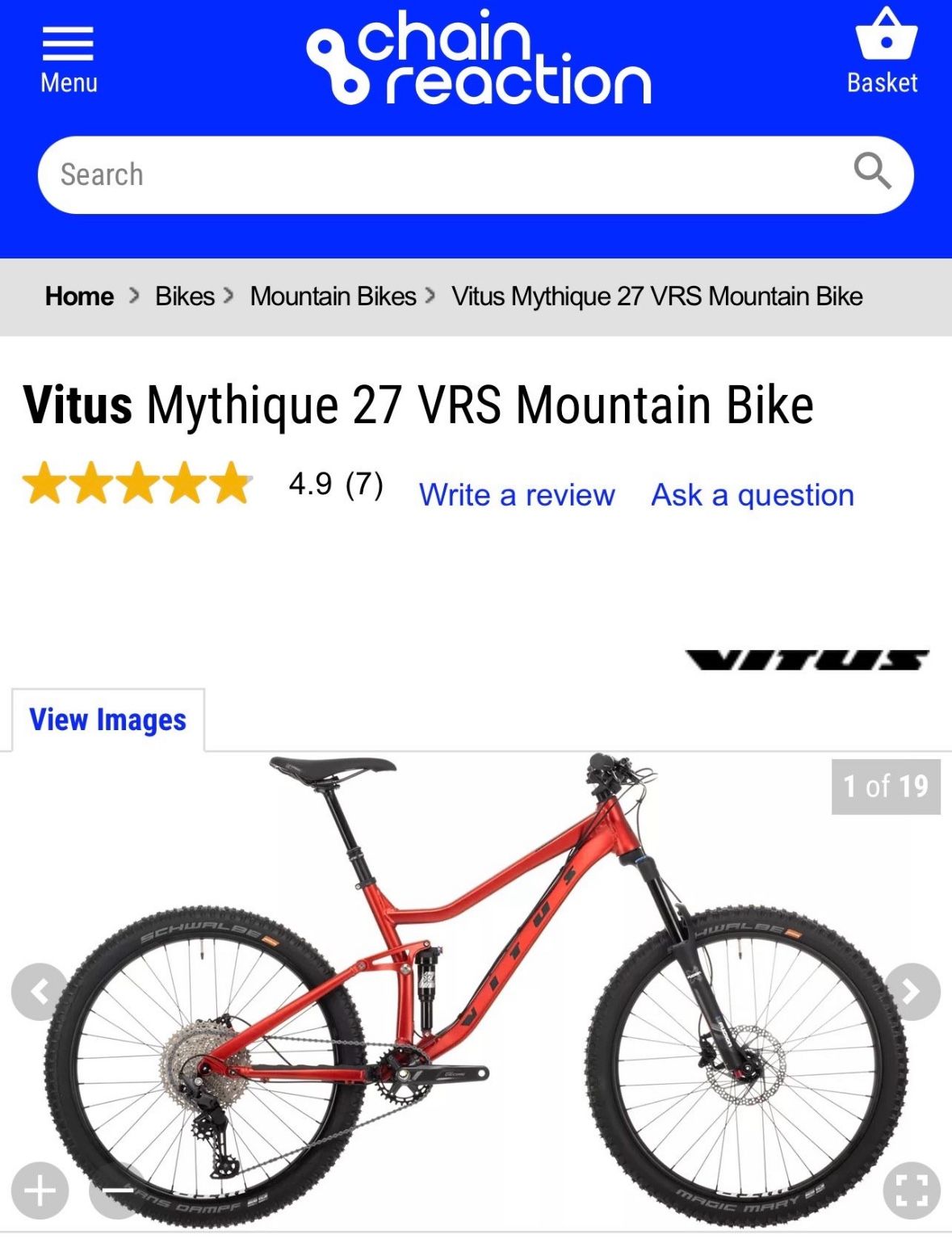
Task: Click the Vitus brand logo
Action: pos(805,661)
